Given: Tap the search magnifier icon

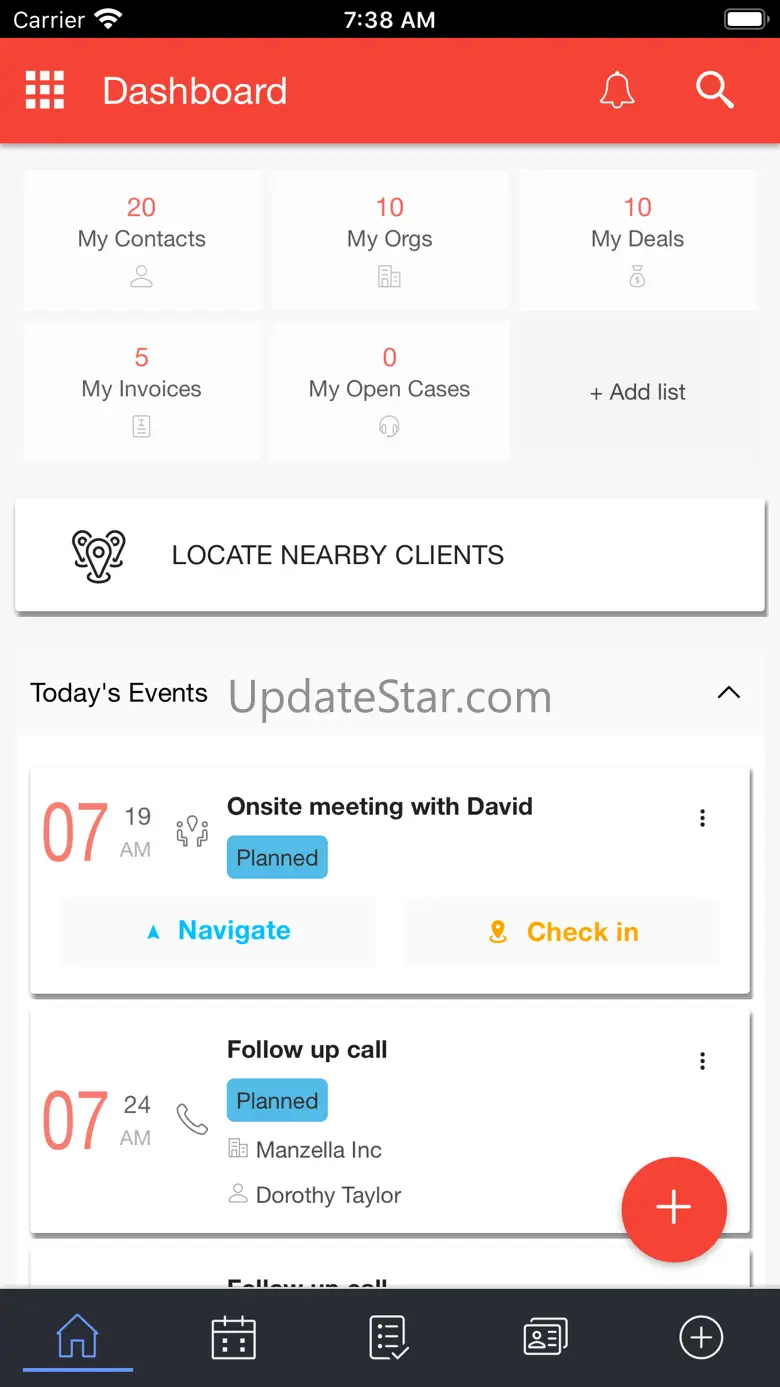Looking at the screenshot, I should [715, 90].
